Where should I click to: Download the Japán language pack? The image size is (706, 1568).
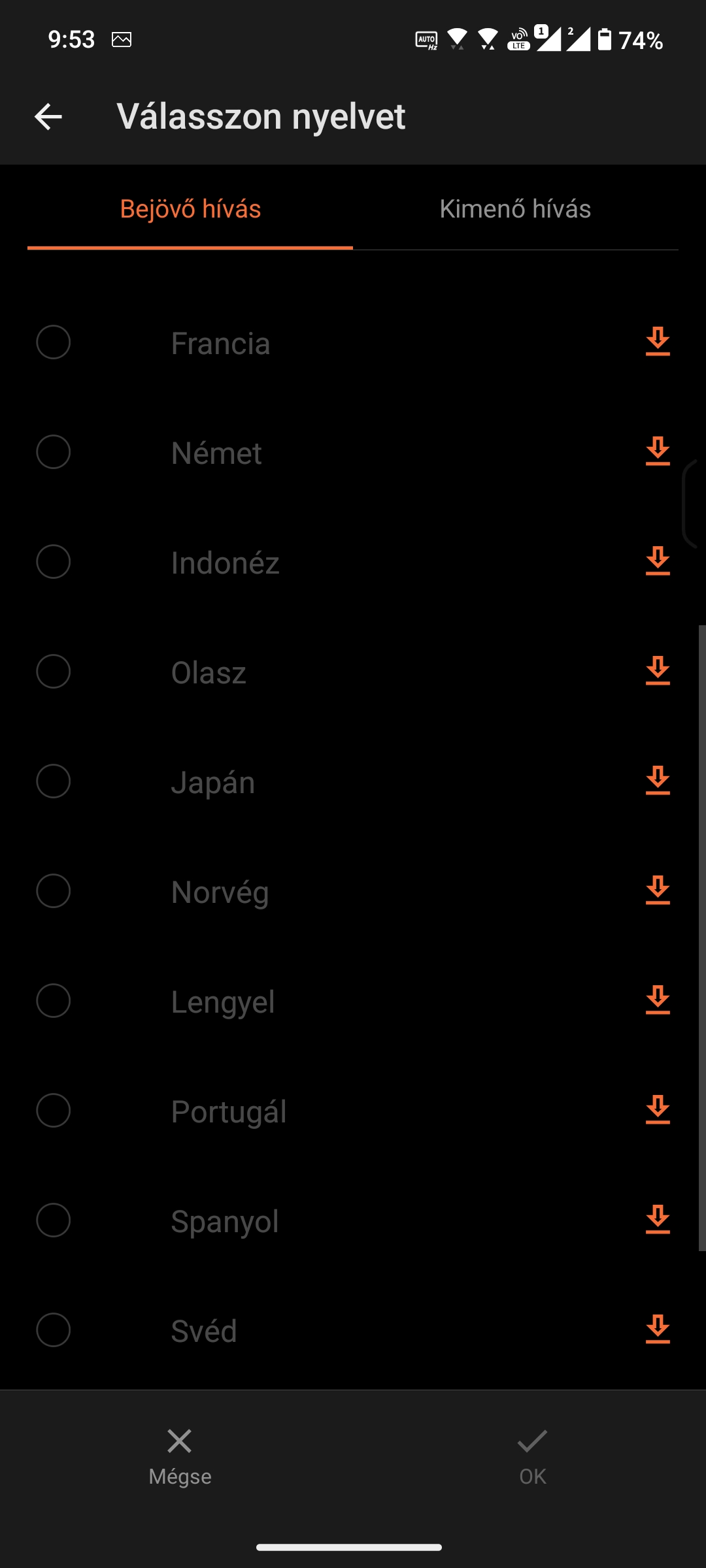658,780
